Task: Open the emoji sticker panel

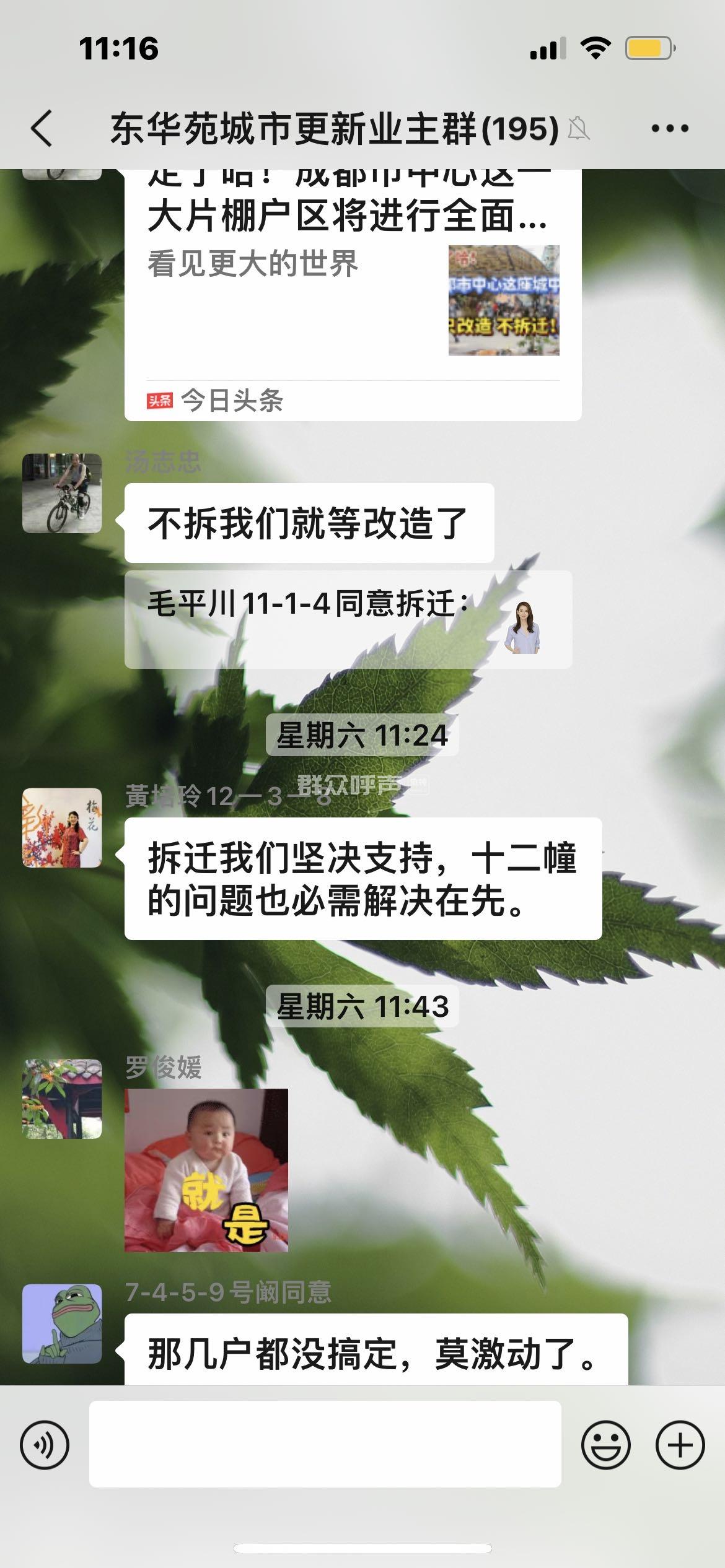Action: coord(606,1445)
